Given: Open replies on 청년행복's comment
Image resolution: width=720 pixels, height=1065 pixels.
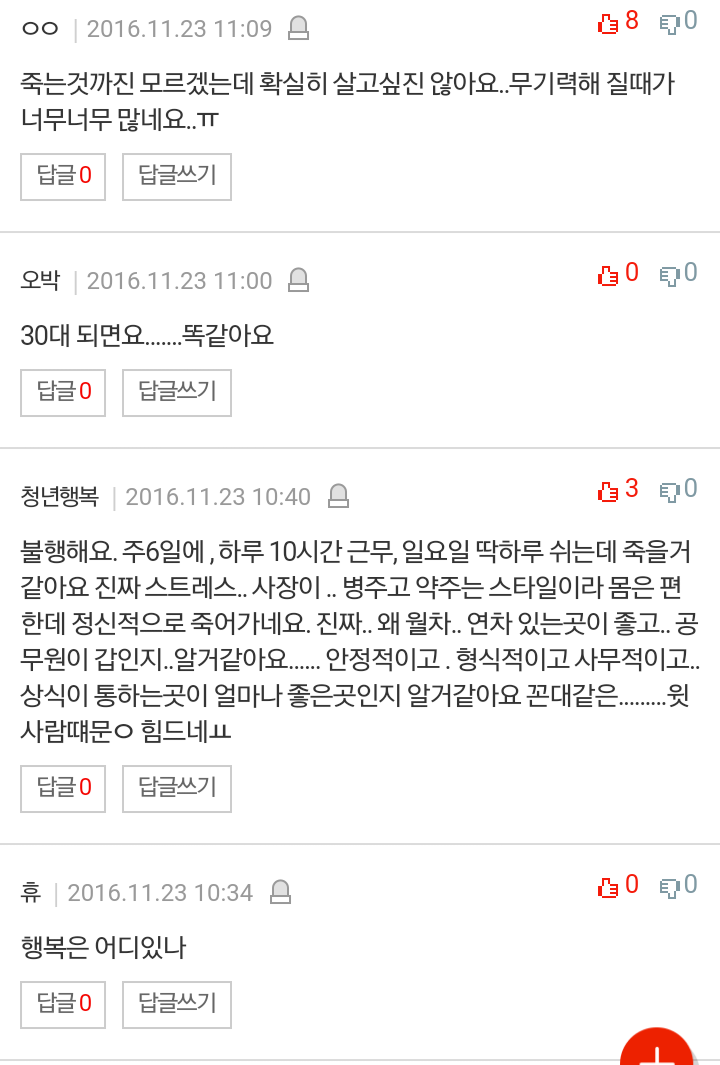Looking at the screenshot, I should 63,788.
